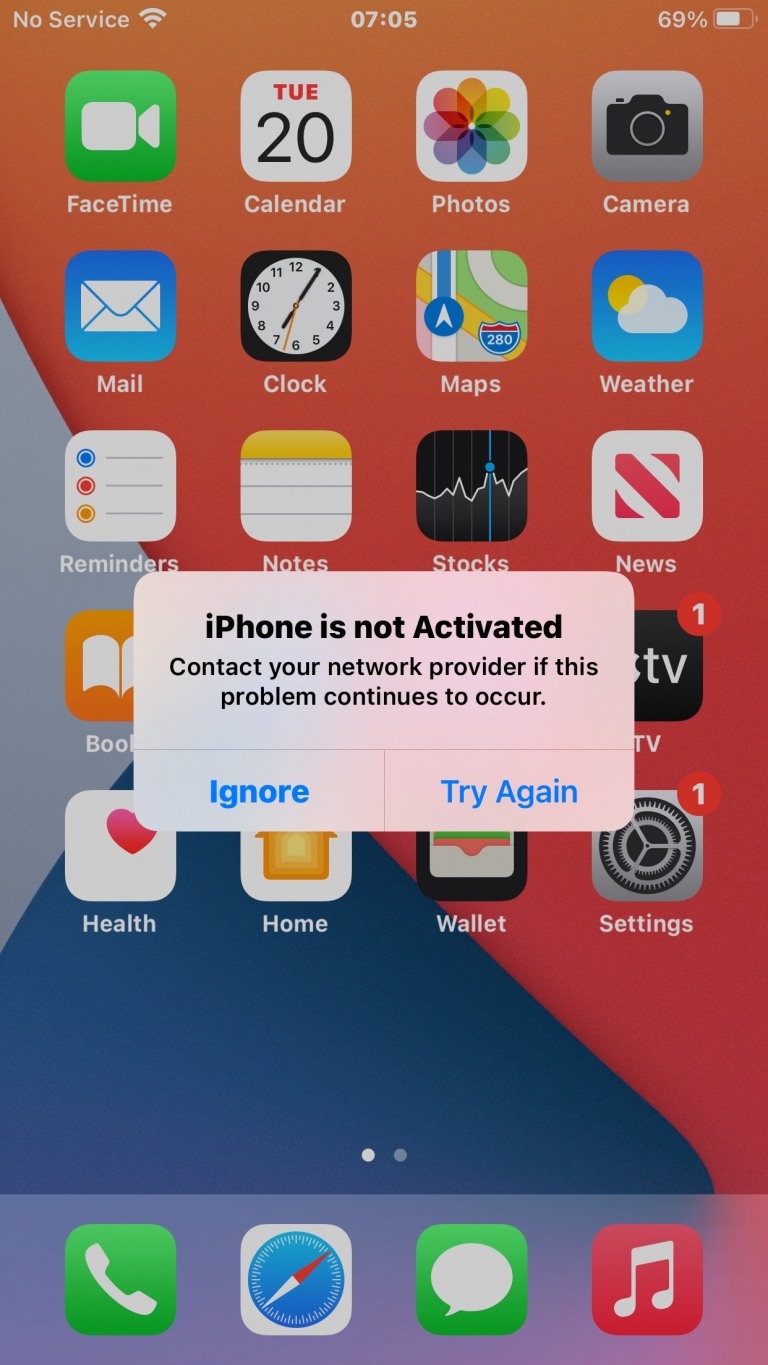768x1365 pixels.
Task: Open the FaceTime app
Action: pos(120,127)
